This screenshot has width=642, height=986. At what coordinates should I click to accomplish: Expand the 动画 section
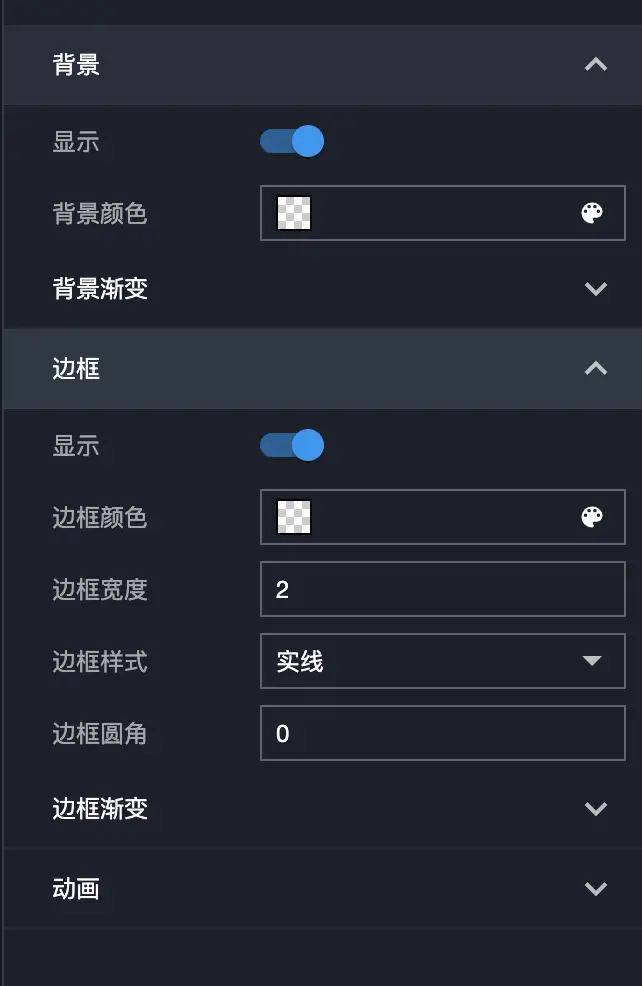point(596,888)
